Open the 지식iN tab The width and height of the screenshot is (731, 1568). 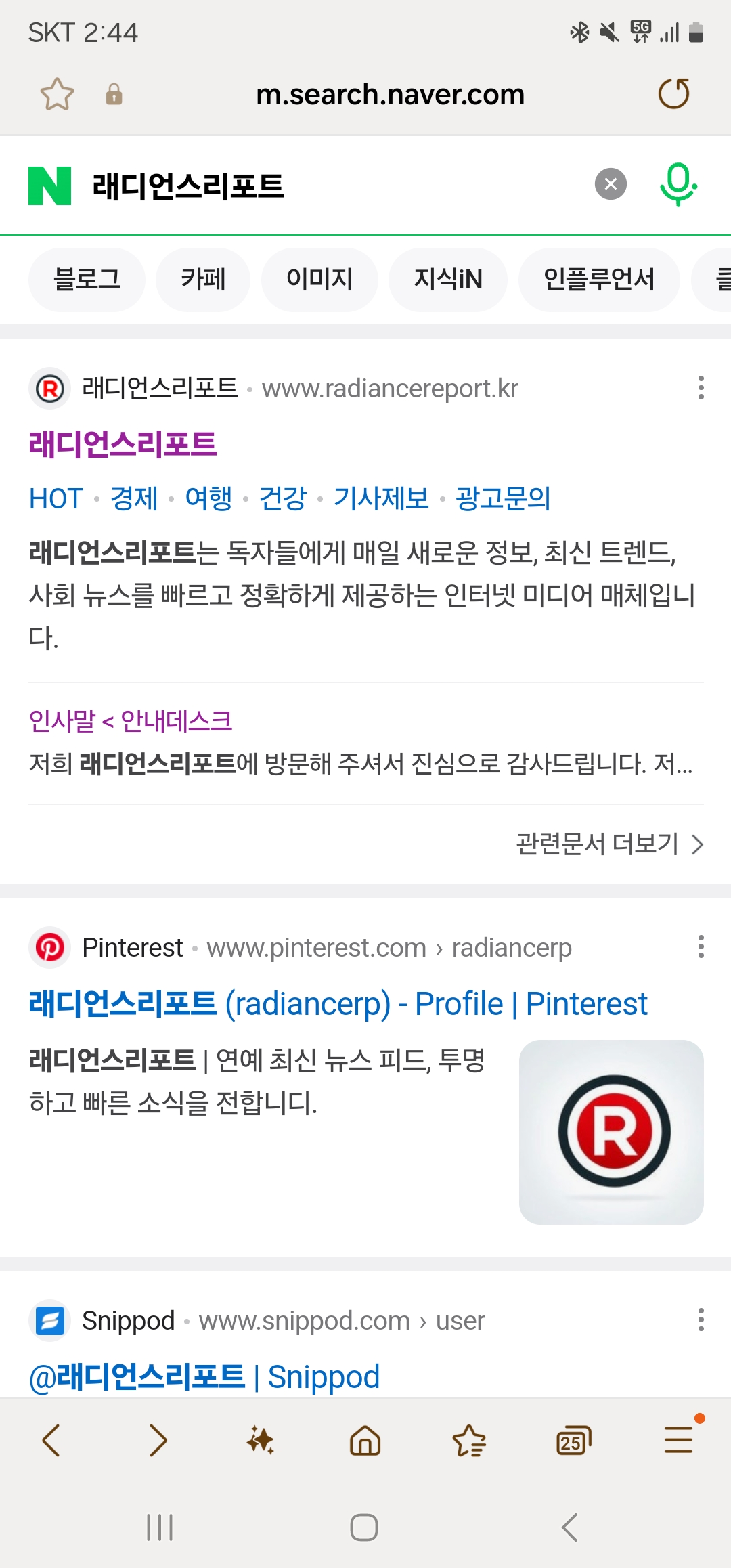click(x=448, y=280)
